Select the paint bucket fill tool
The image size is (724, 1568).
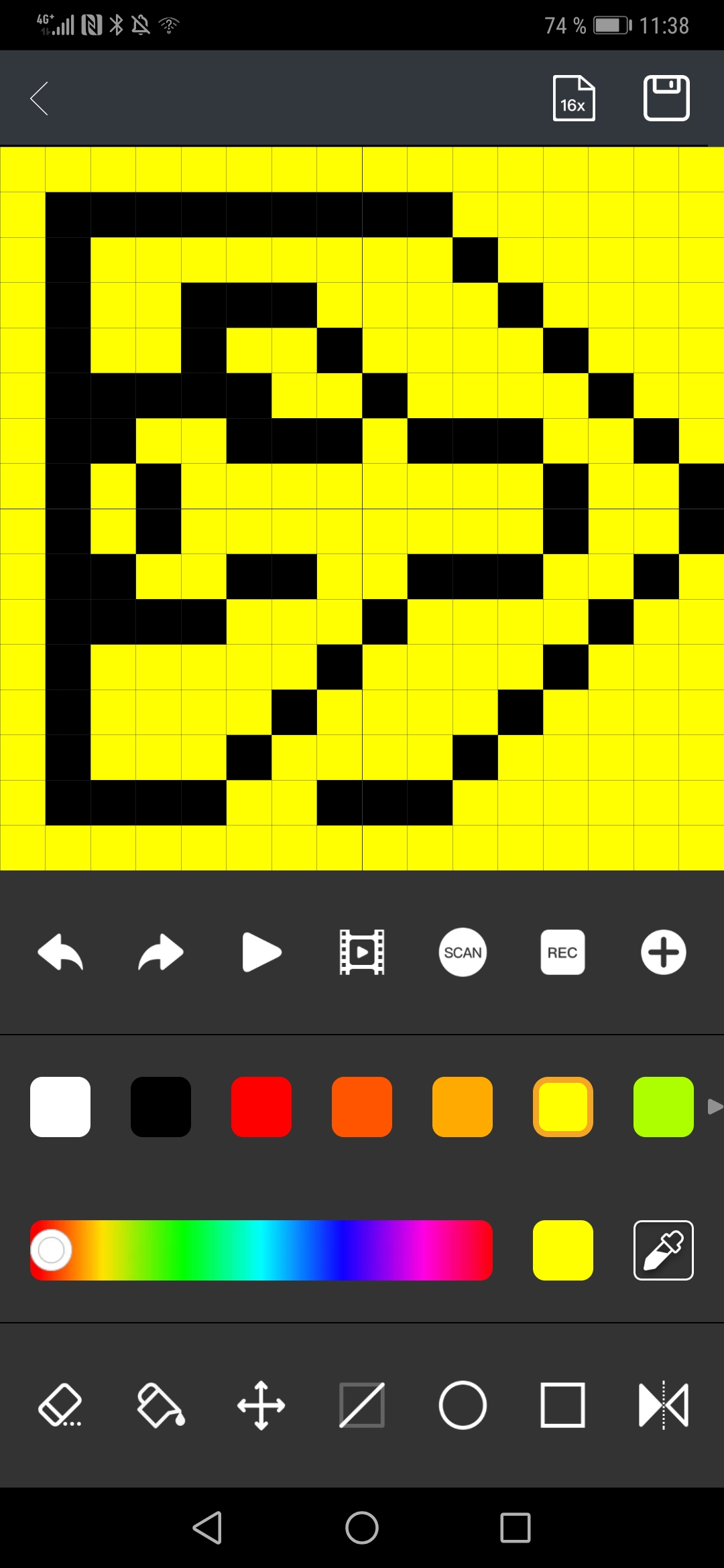[161, 1405]
